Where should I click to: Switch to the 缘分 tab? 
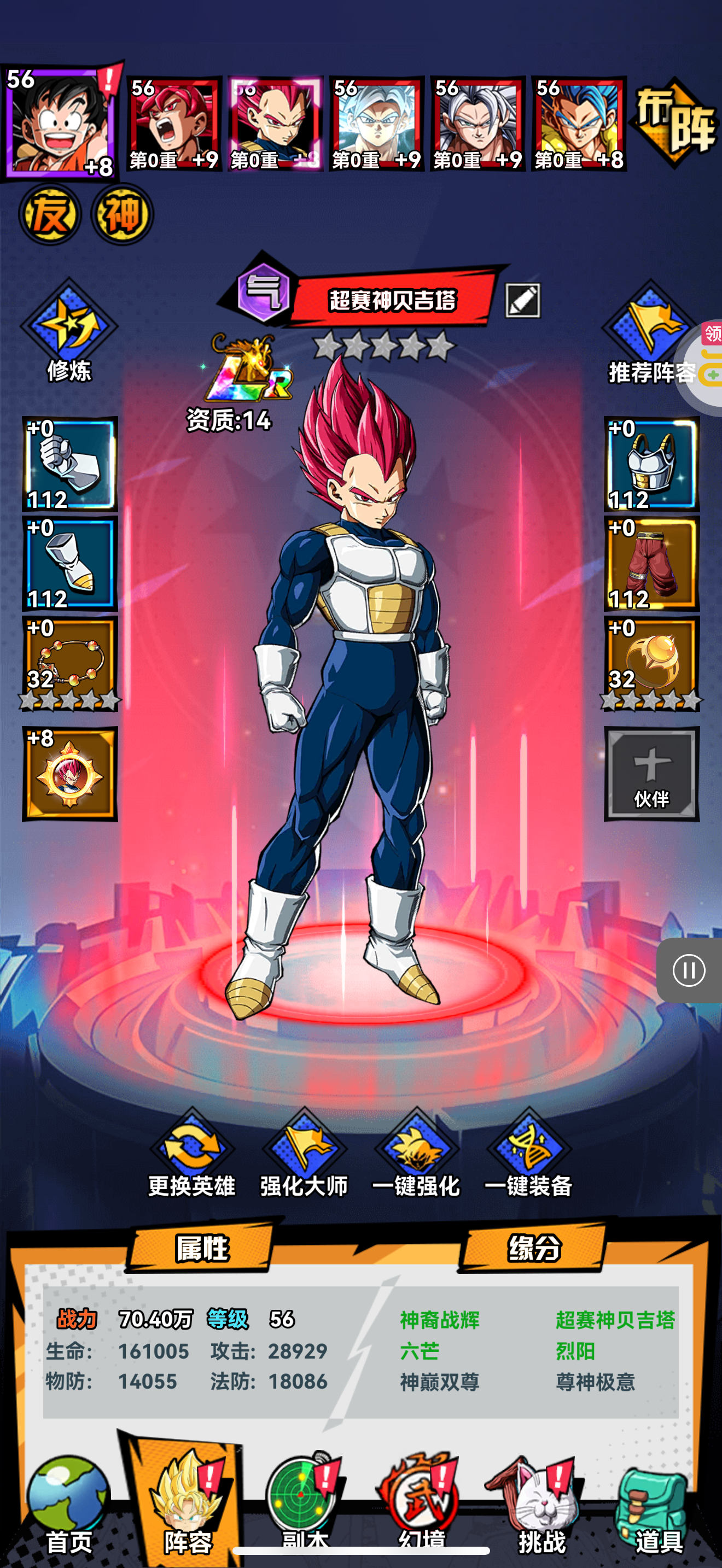pyautogui.click(x=534, y=1247)
